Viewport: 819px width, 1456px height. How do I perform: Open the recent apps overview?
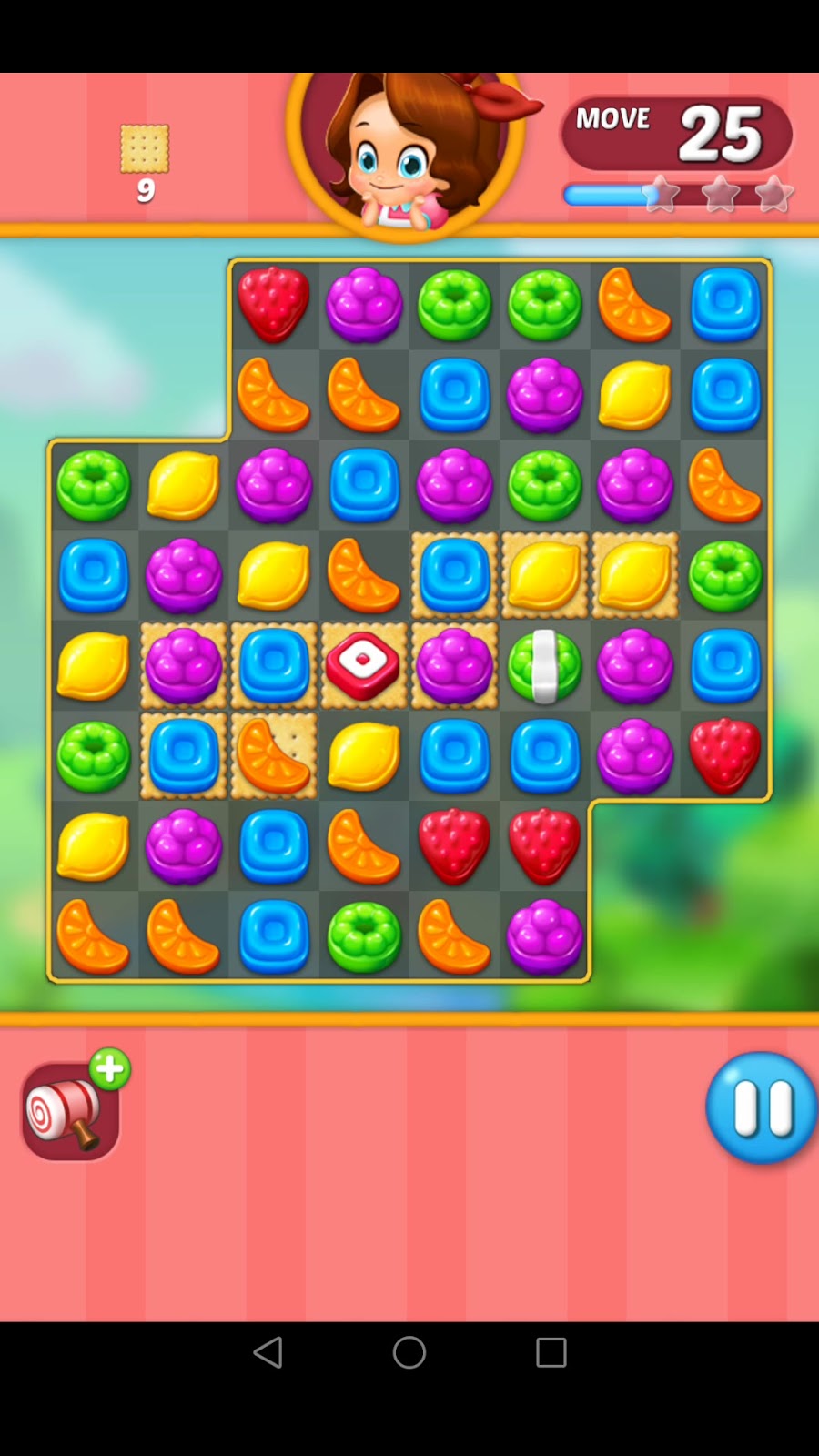point(551,1352)
